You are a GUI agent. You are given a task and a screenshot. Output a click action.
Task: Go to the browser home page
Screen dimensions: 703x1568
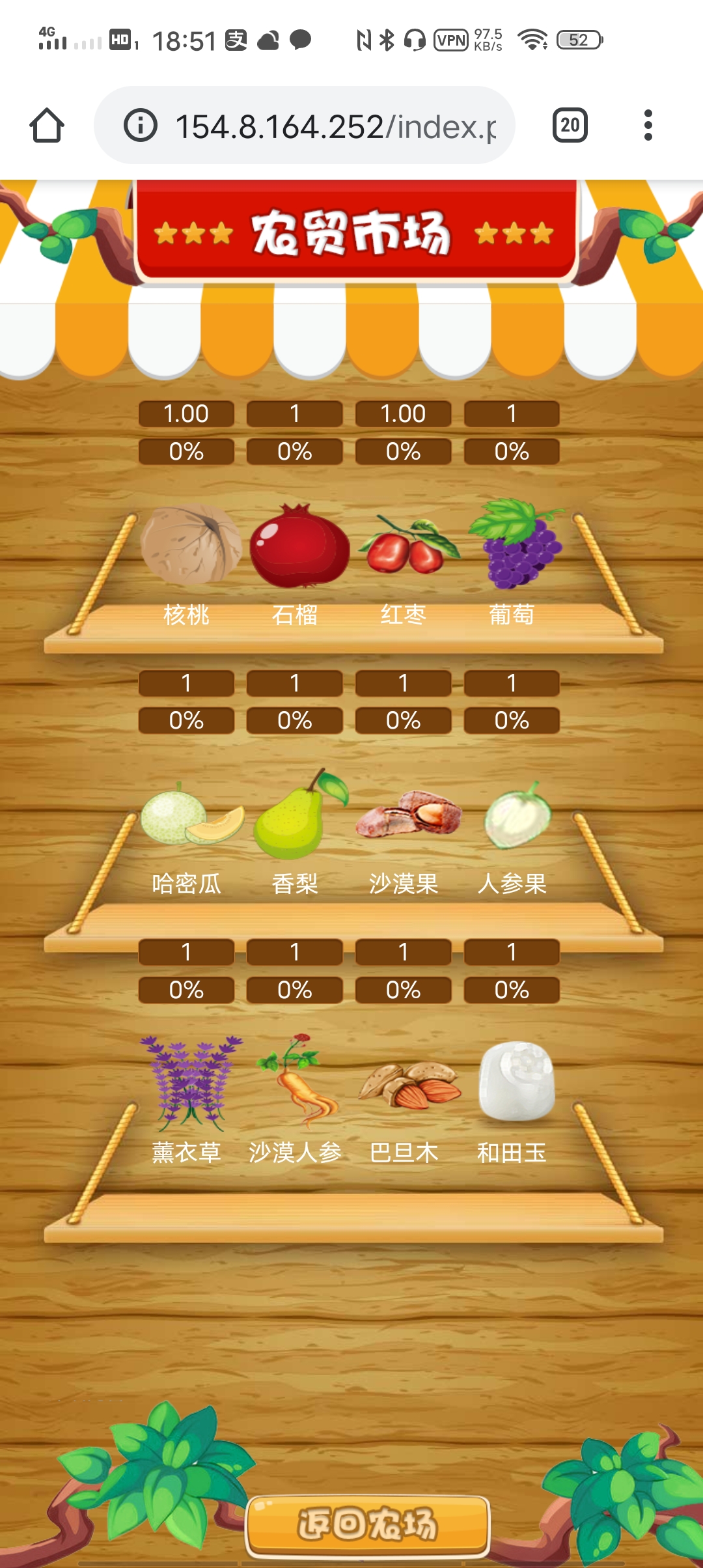click(x=47, y=125)
